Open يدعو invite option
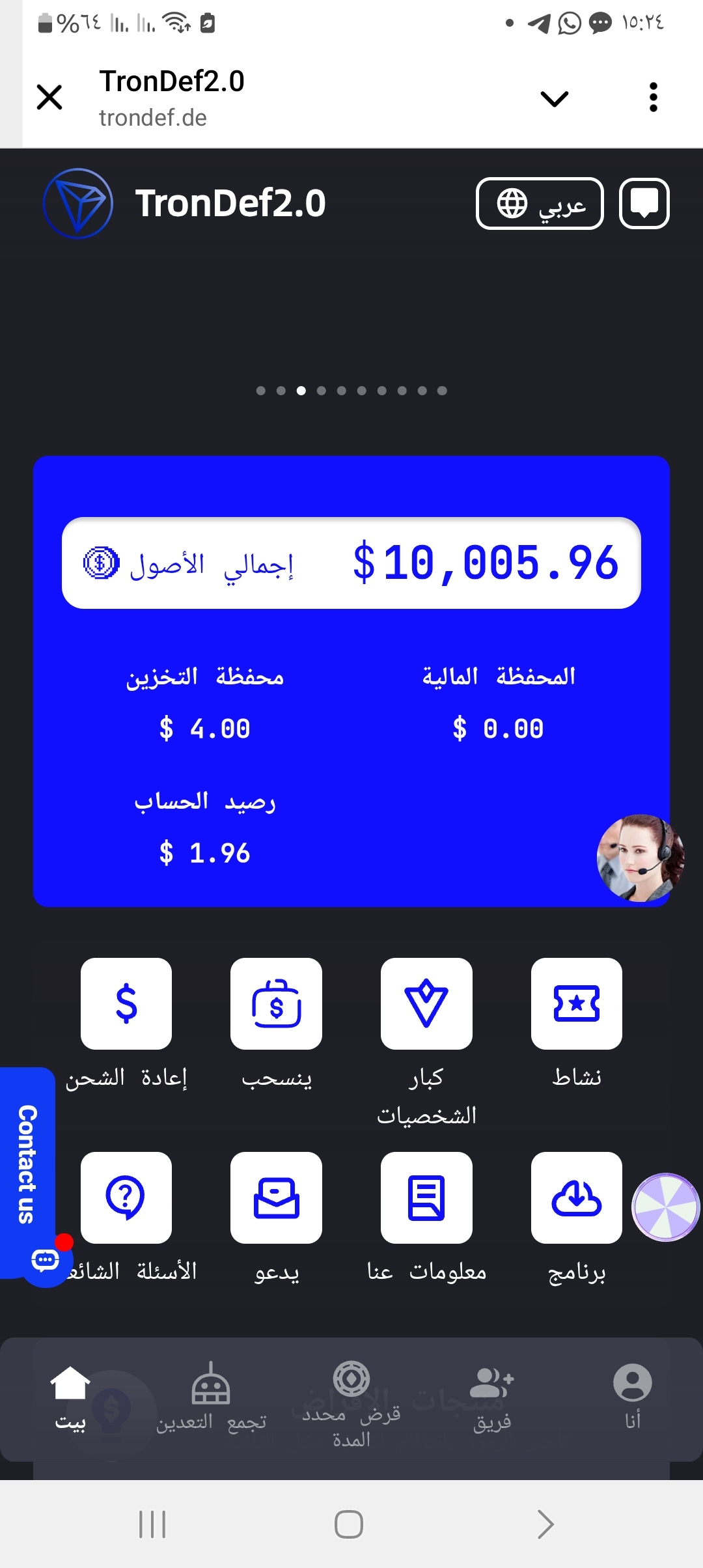Image resolution: width=703 pixels, height=1568 pixels. 276,1197
